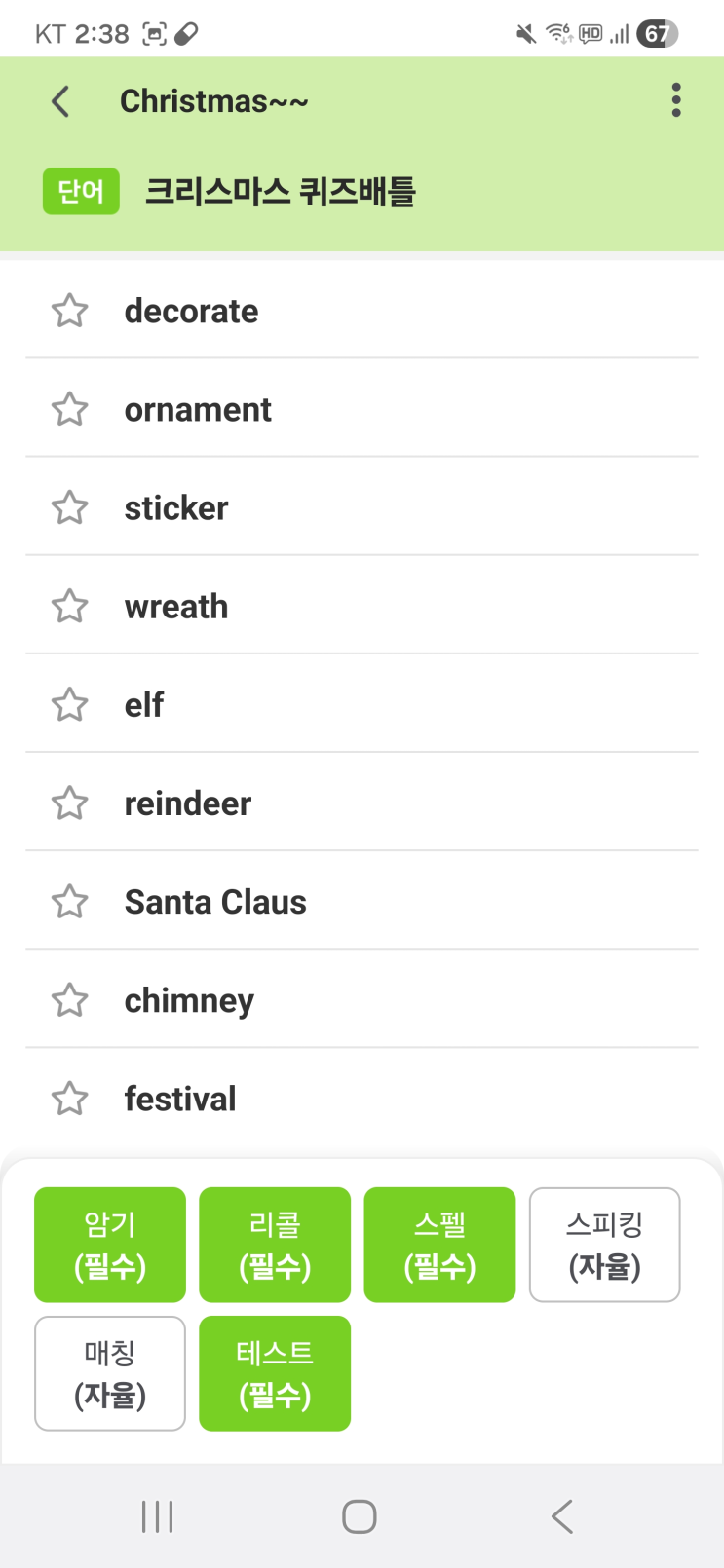Open the three-dot overflow menu
724x1568 pixels.
(x=676, y=100)
